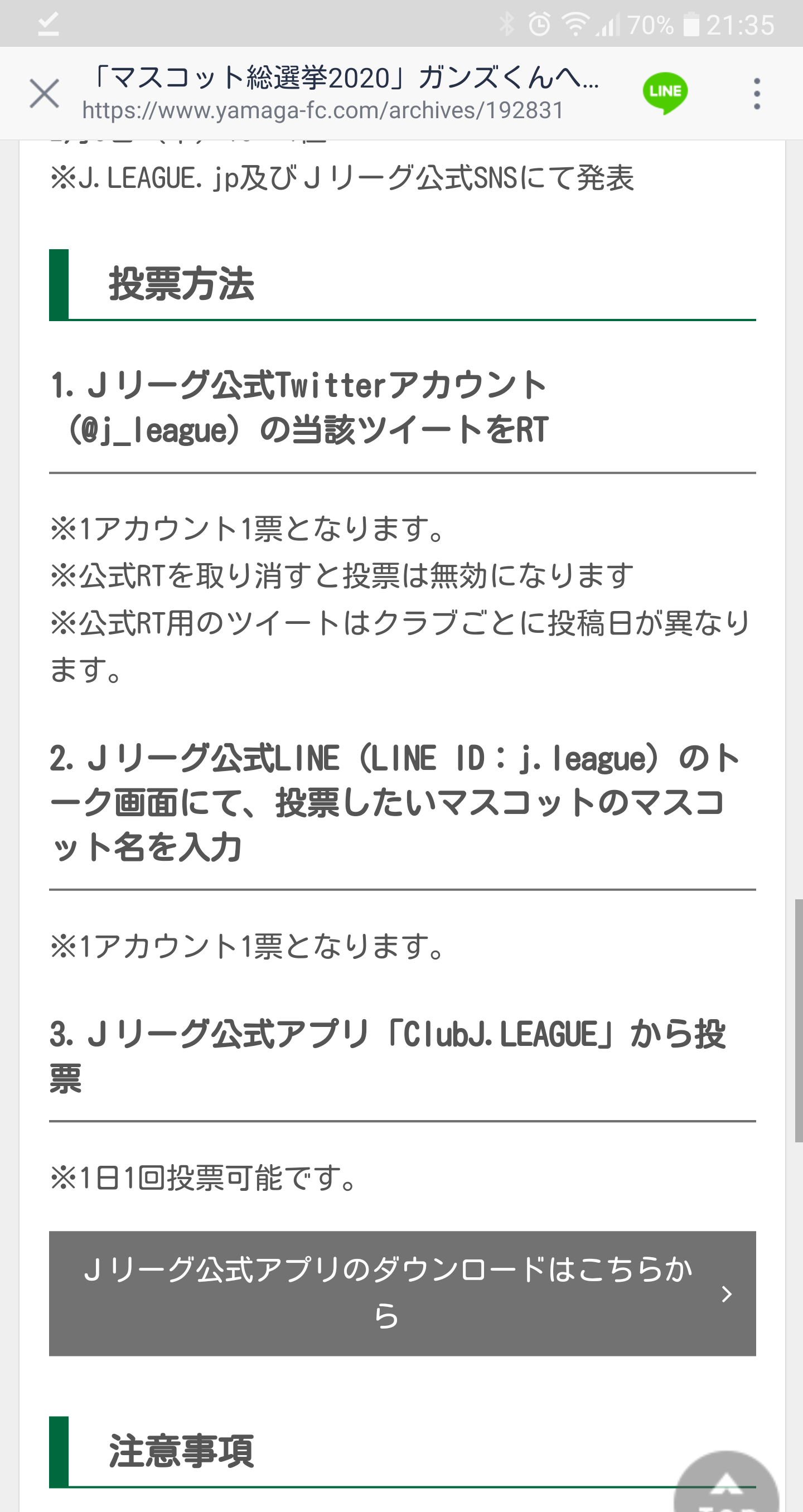Open the three-dot overflow menu
The width and height of the screenshot is (803, 1512).
(x=757, y=93)
